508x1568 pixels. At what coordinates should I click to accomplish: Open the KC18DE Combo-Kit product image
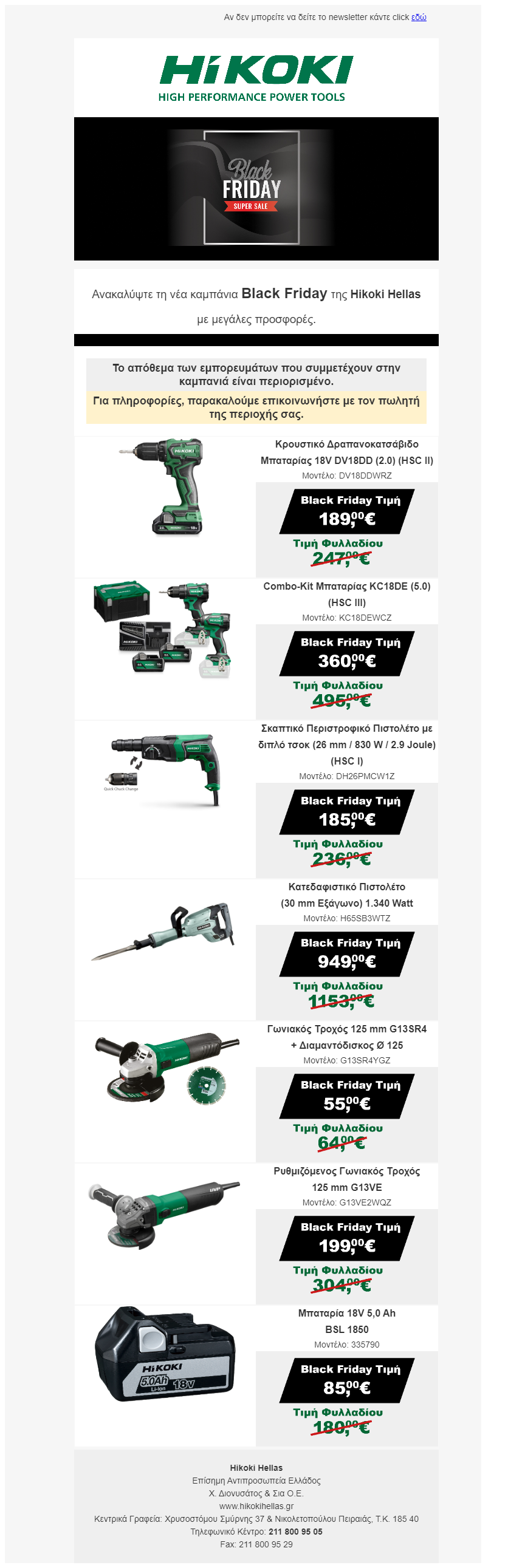coord(163,630)
